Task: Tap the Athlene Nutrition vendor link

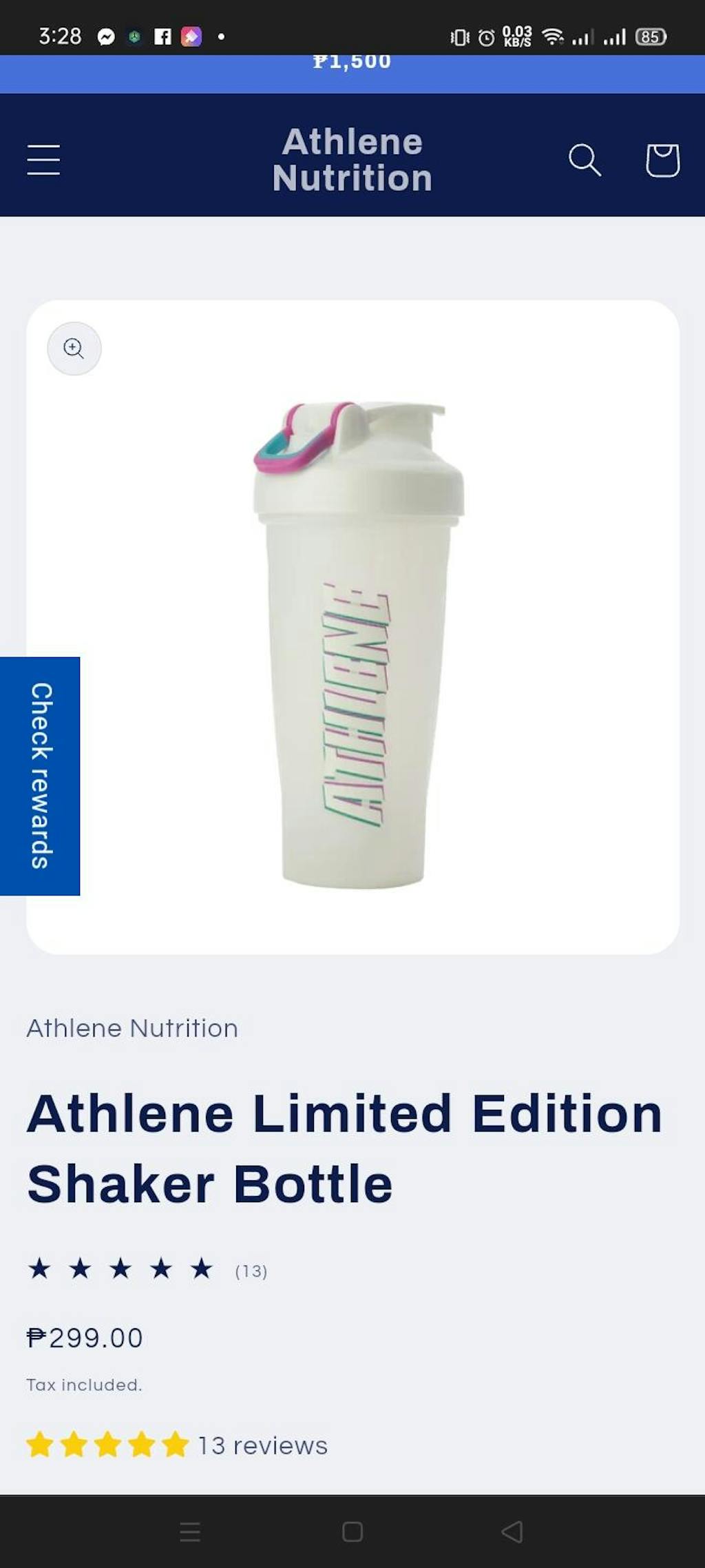Action: click(131, 1028)
